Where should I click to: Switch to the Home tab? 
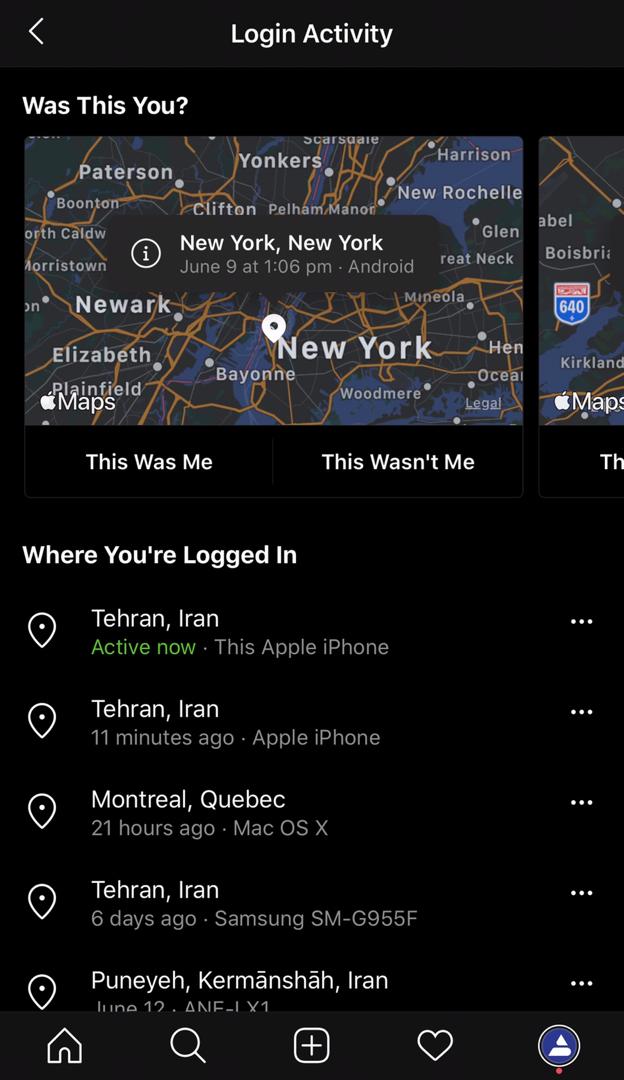(65, 1046)
